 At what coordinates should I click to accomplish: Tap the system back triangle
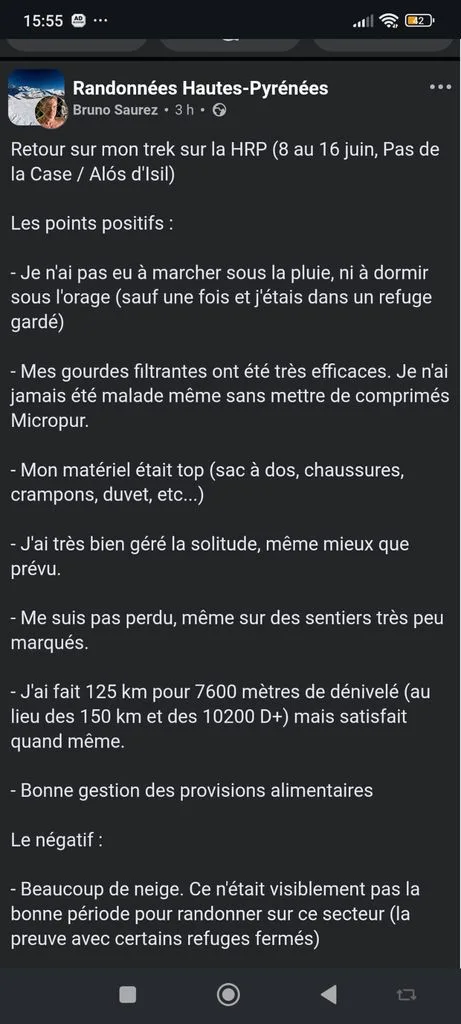[328, 995]
